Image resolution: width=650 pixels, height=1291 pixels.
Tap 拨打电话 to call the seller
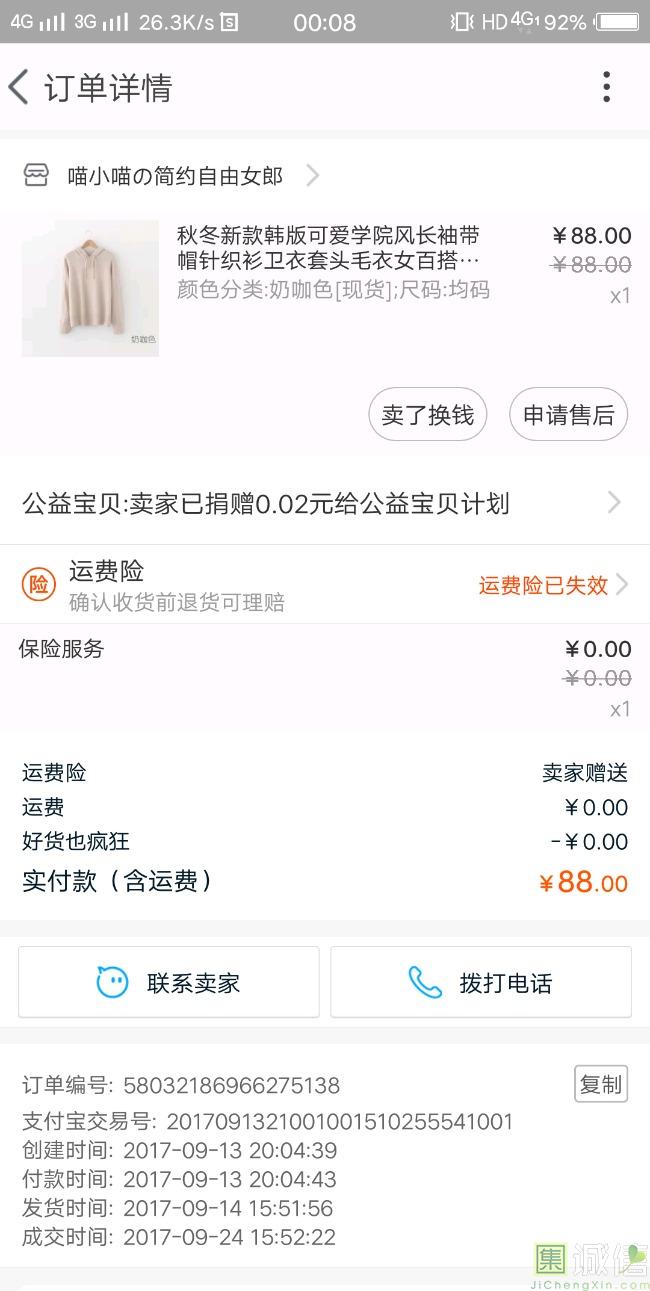click(x=481, y=983)
